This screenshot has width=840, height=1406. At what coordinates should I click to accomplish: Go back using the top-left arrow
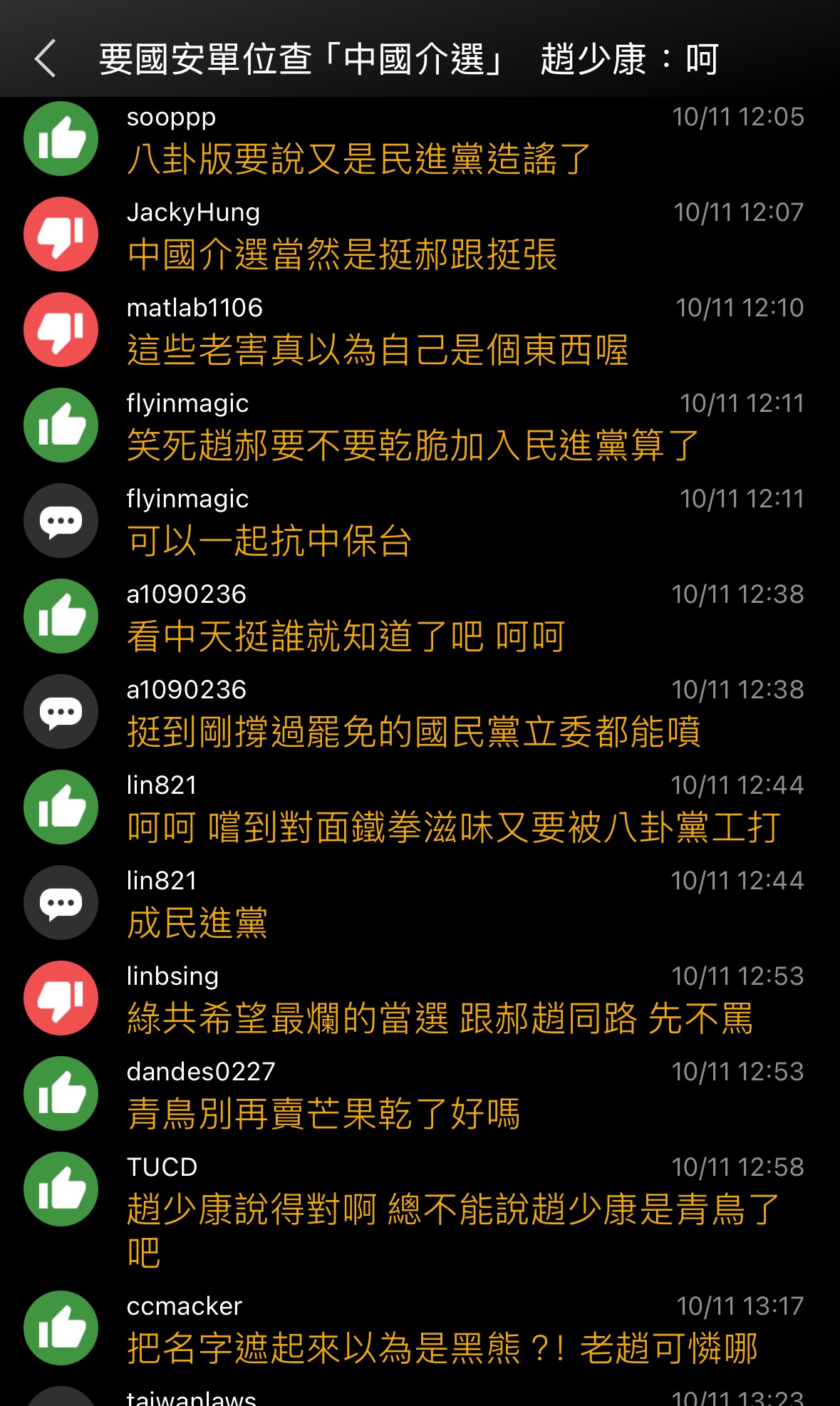pyautogui.click(x=46, y=58)
